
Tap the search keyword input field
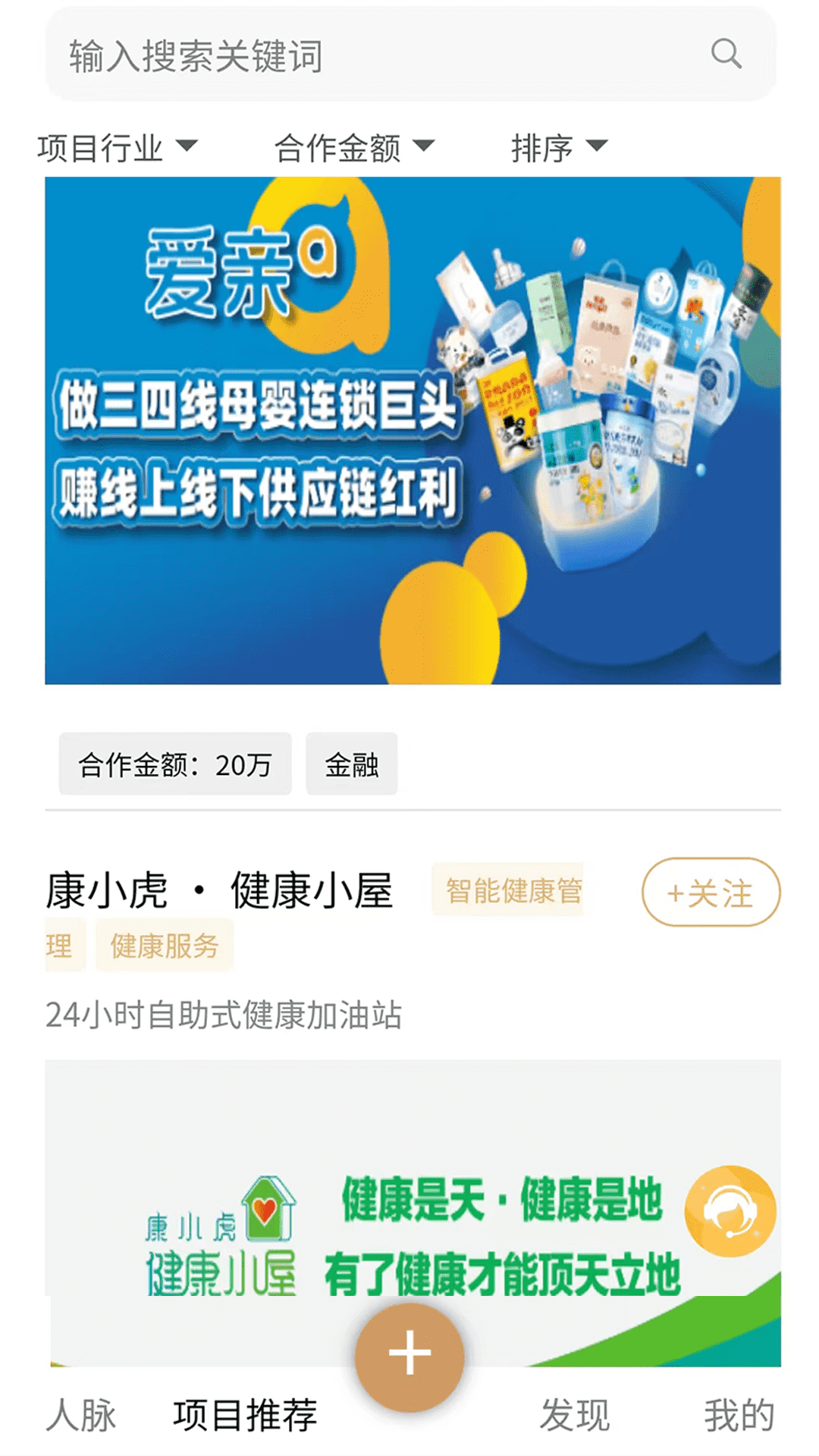(x=364, y=55)
